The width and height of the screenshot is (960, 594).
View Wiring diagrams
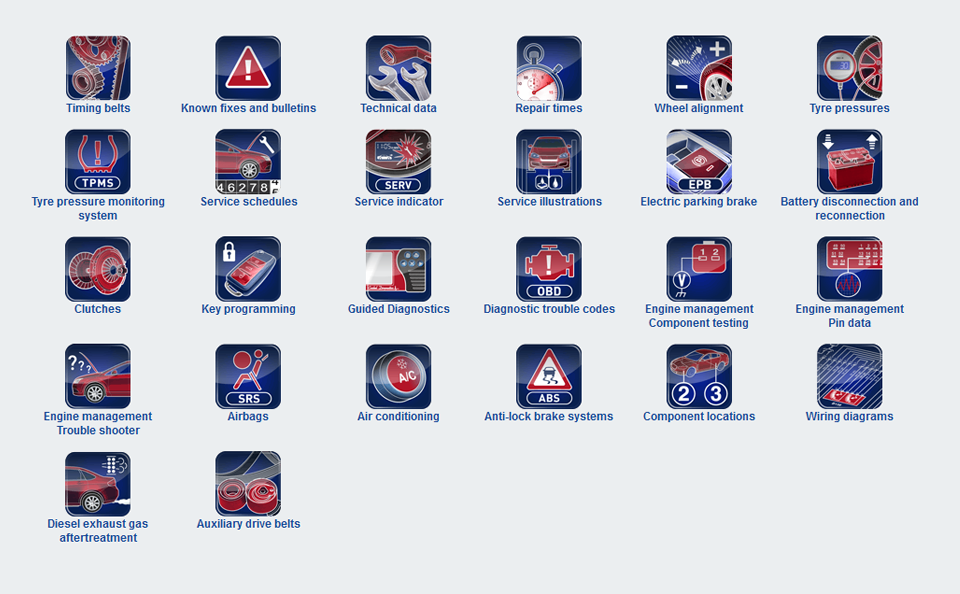click(849, 377)
